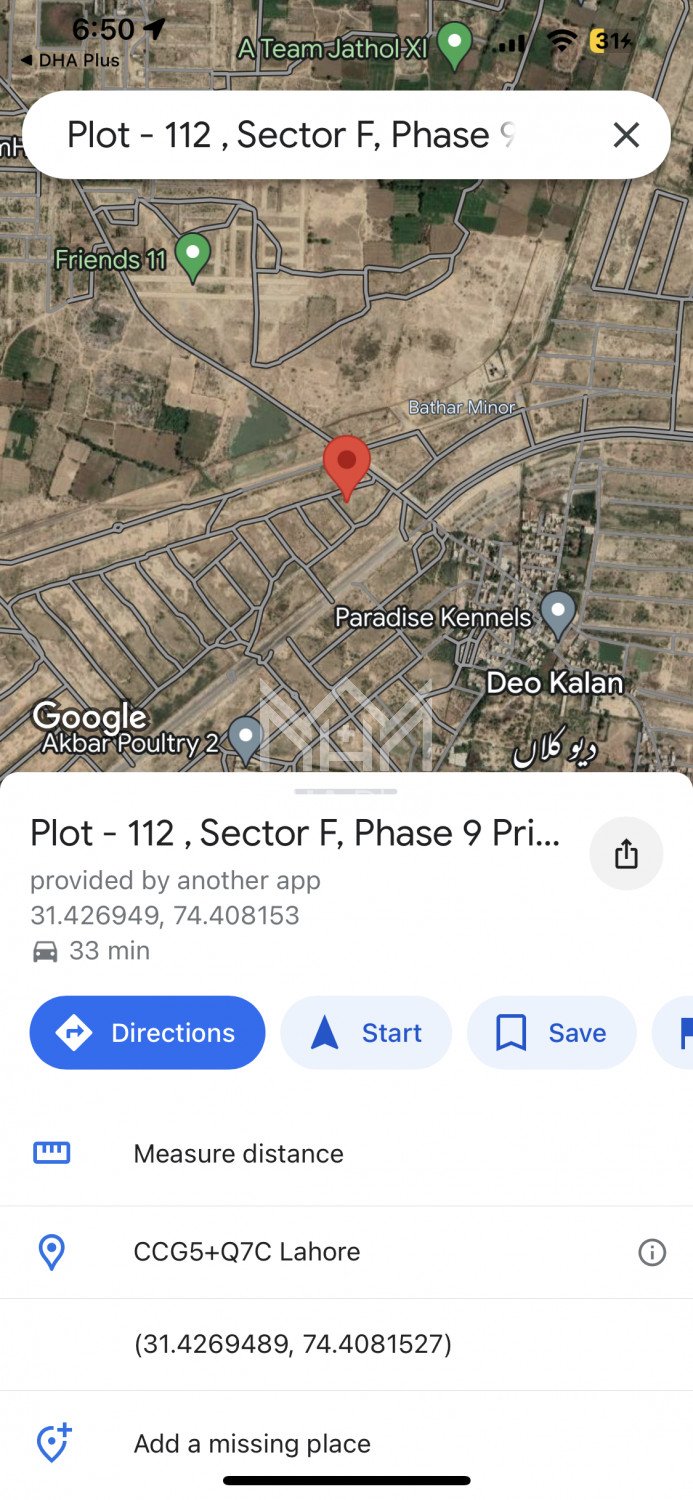This screenshot has height=1500, width=693.
Task: Save this place
Action: click(x=551, y=1033)
